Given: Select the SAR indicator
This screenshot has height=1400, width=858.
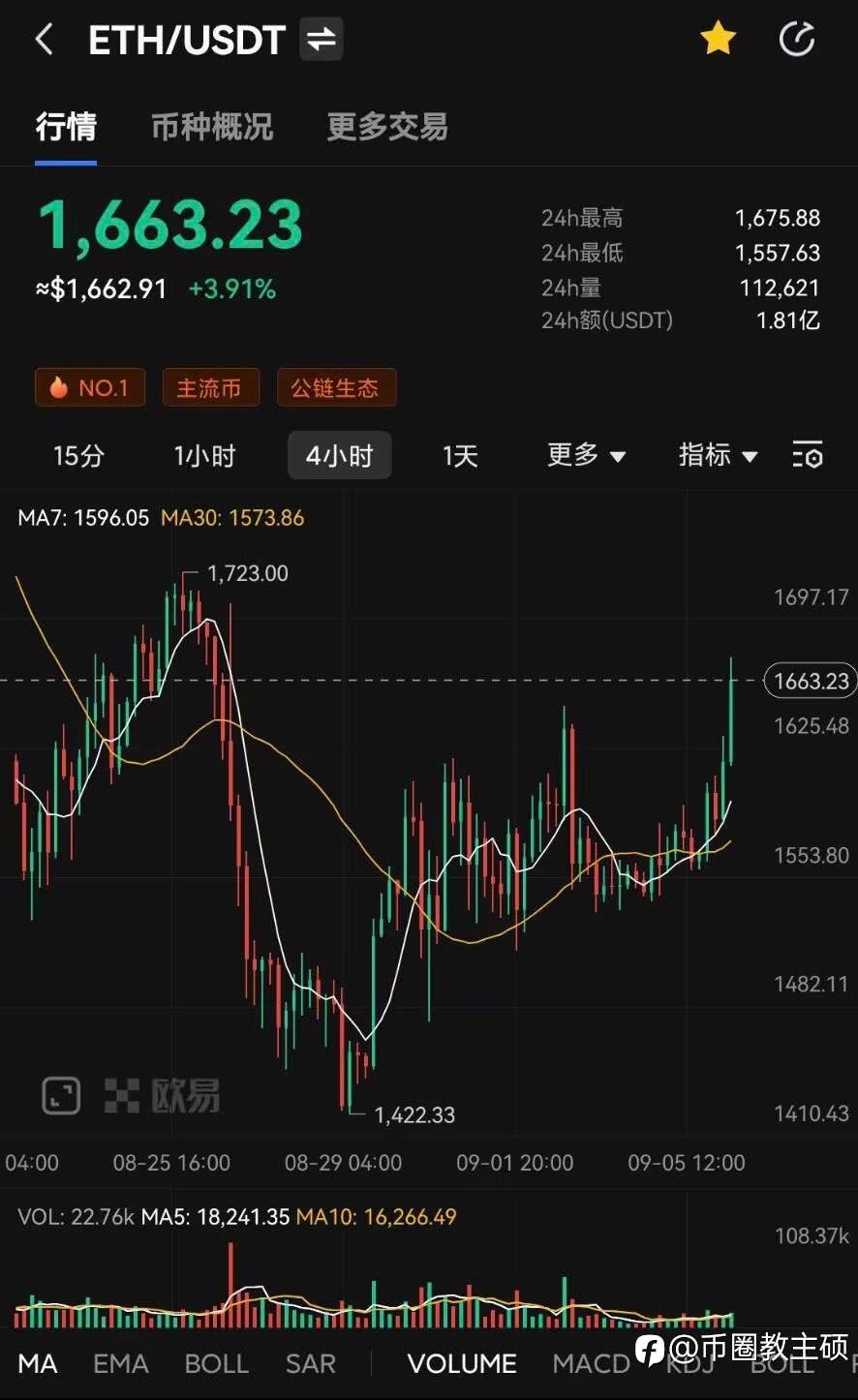Looking at the screenshot, I should tap(310, 1363).
